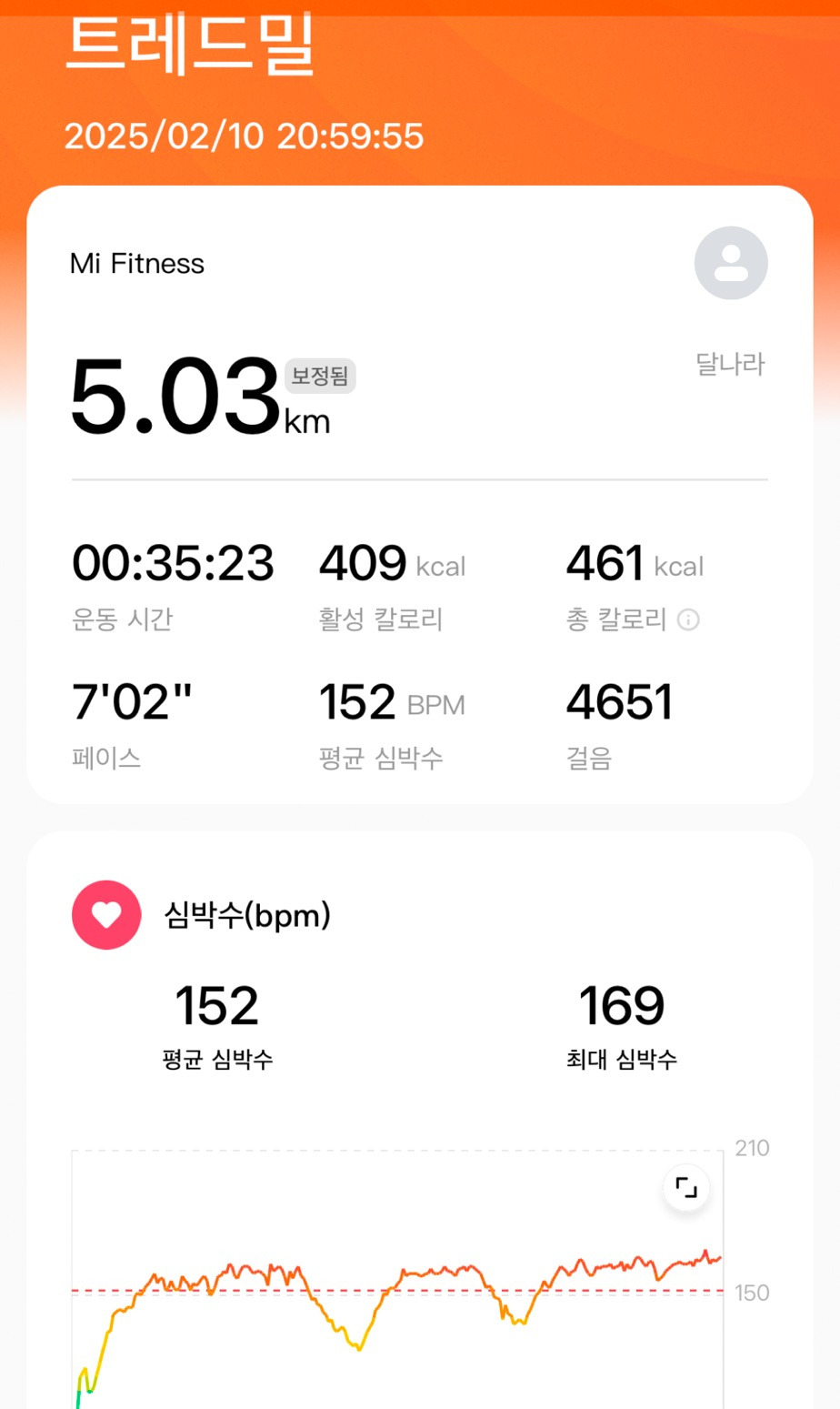Click the pink heart rate icon
Screen dimensions: 840x1409
coord(106,915)
